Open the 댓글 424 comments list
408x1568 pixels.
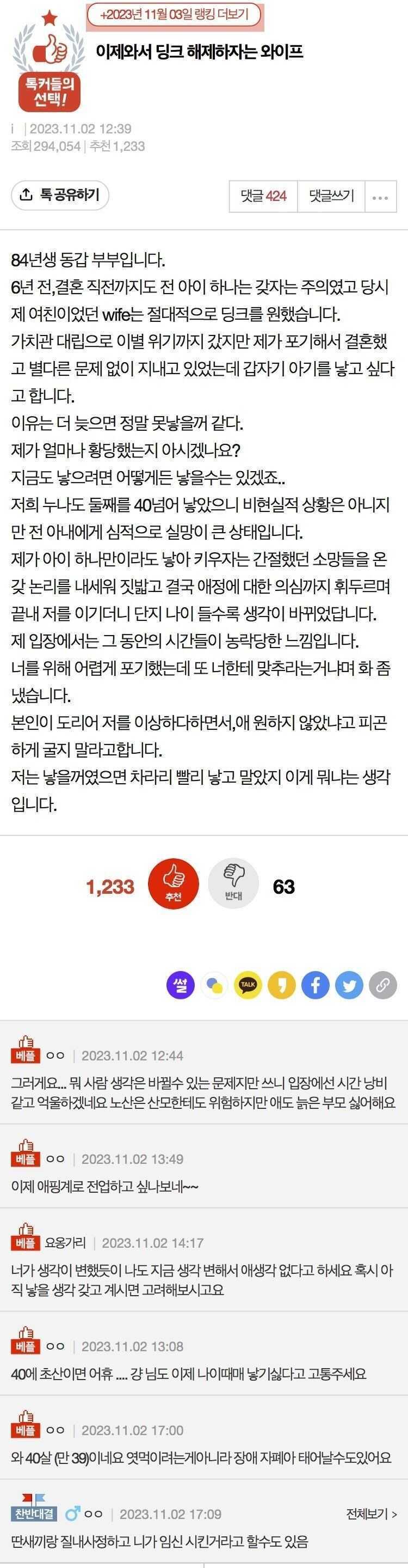click(x=263, y=196)
